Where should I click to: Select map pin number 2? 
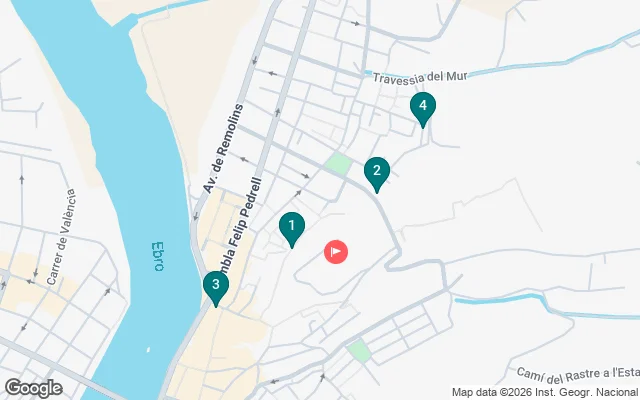(376, 173)
